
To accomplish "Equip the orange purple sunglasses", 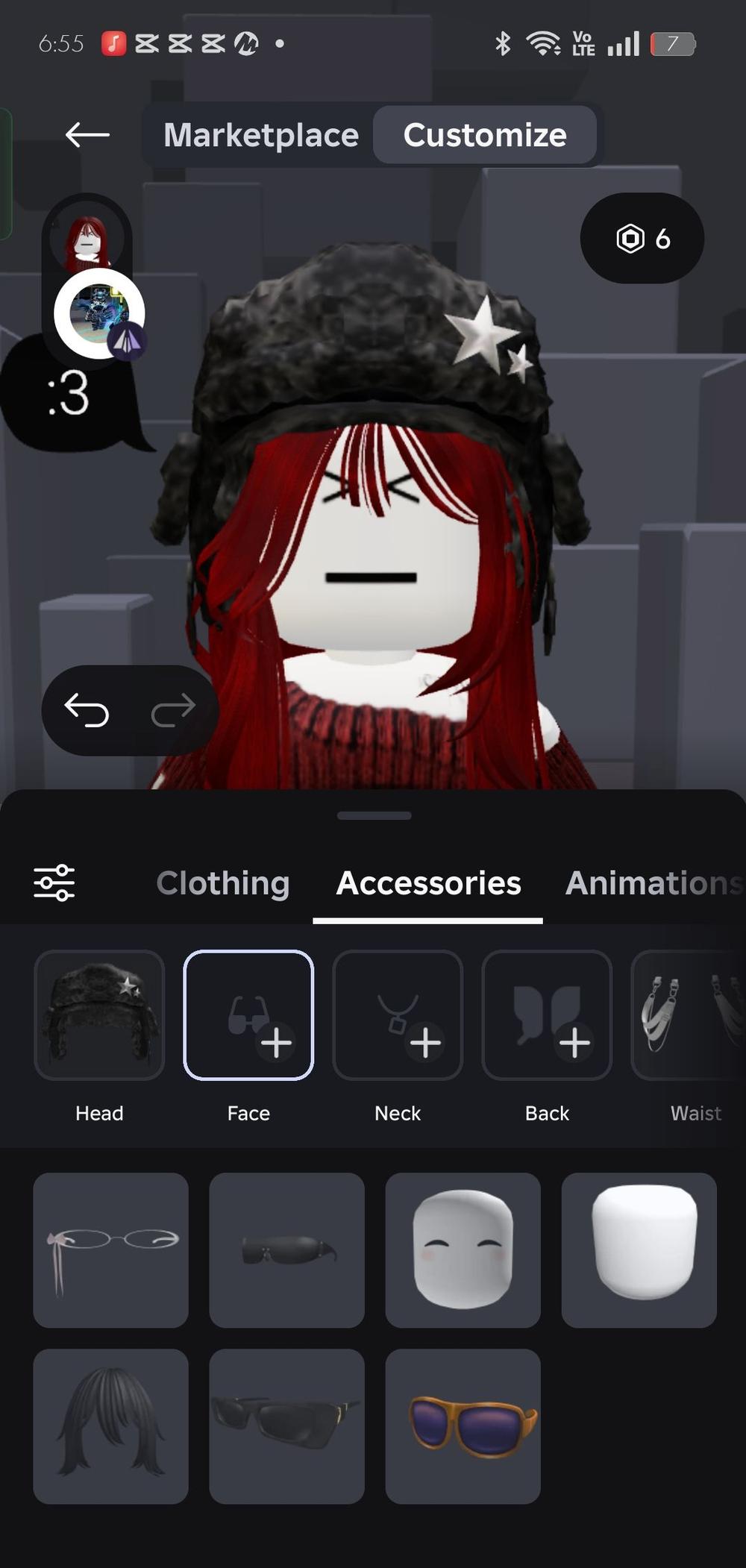I will coord(463,1426).
